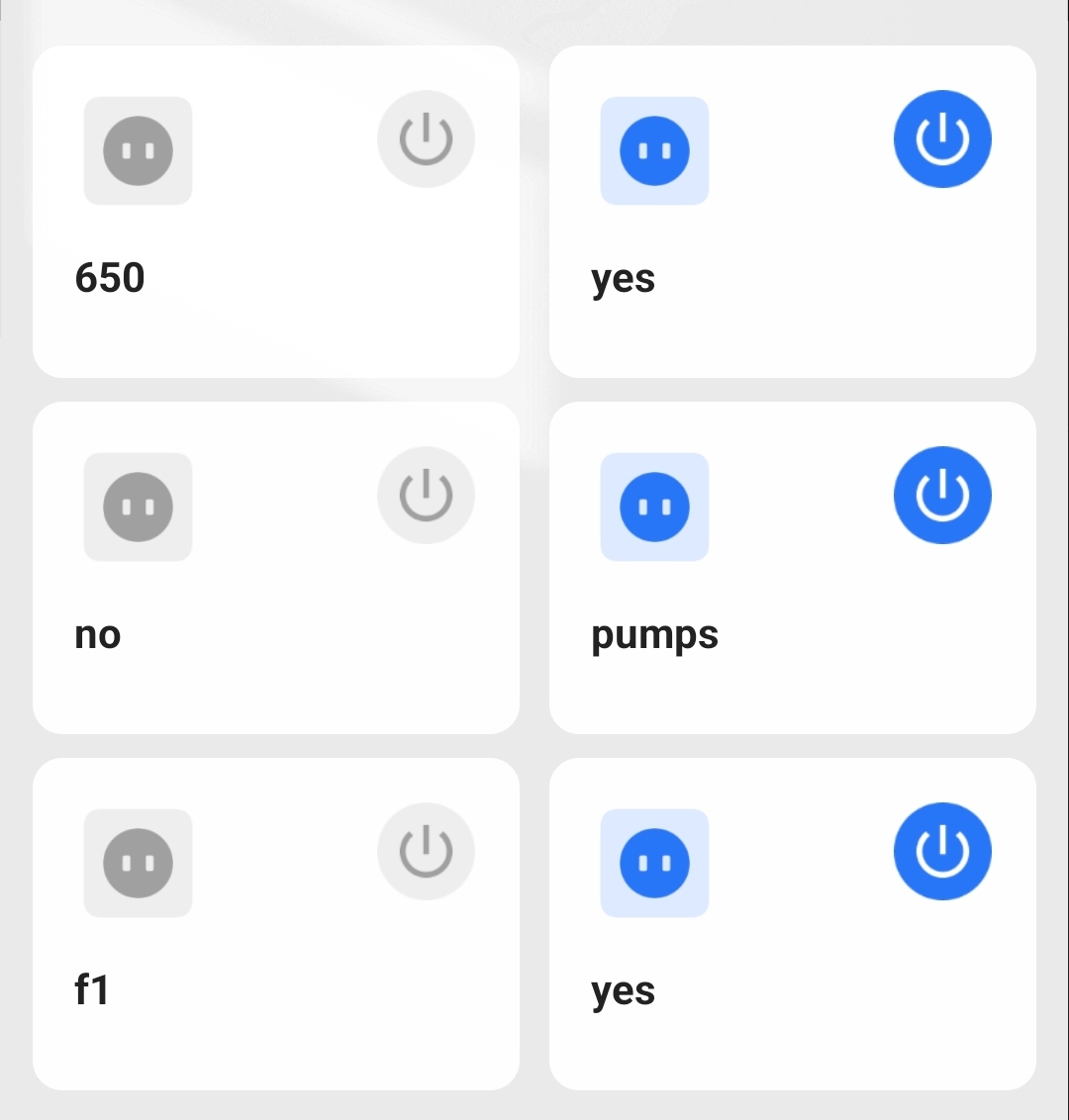Turn on the 650 socket power button

pyautogui.click(x=426, y=140)
